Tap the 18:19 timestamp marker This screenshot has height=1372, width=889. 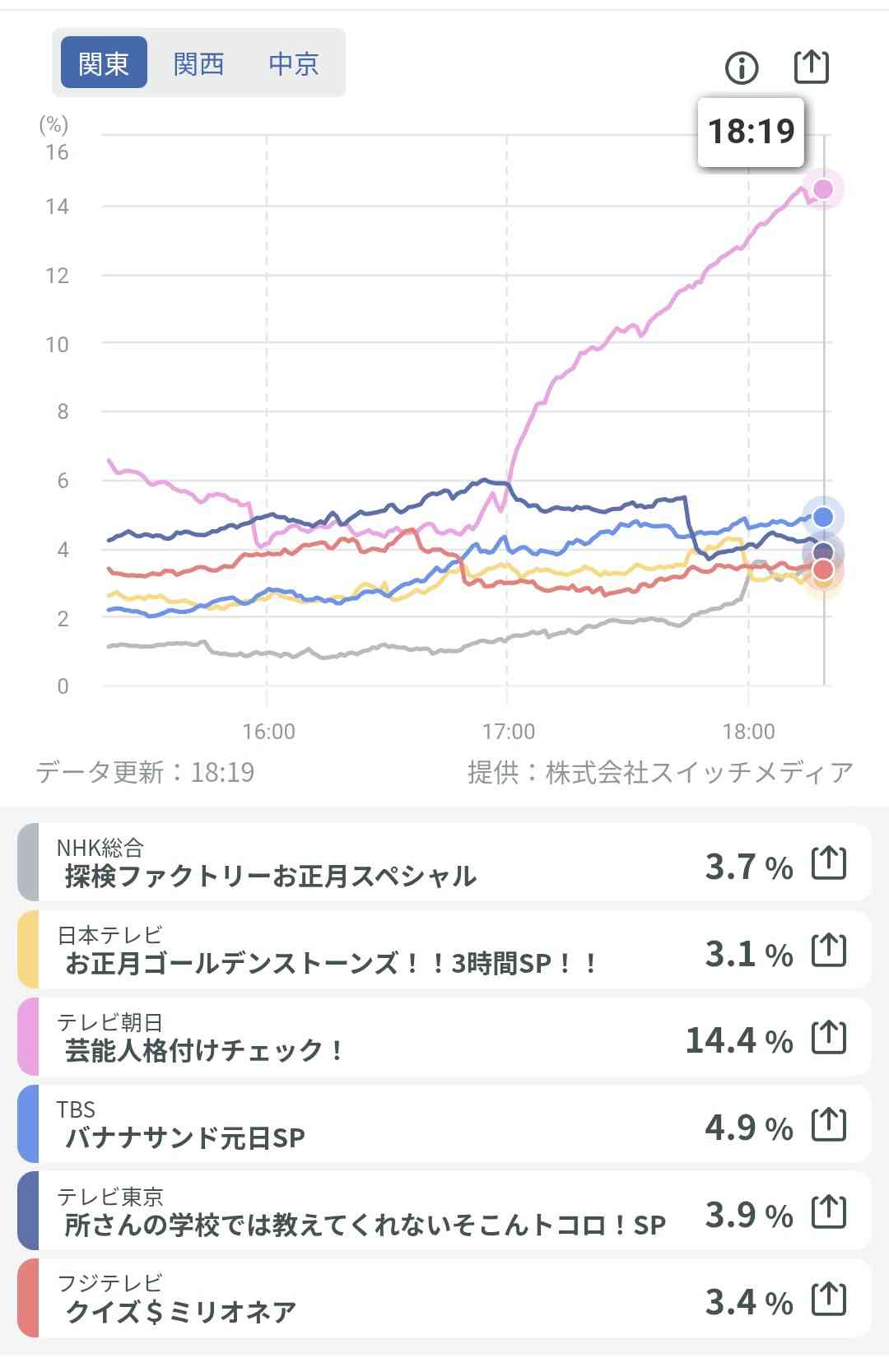click(x=752, y=128)
